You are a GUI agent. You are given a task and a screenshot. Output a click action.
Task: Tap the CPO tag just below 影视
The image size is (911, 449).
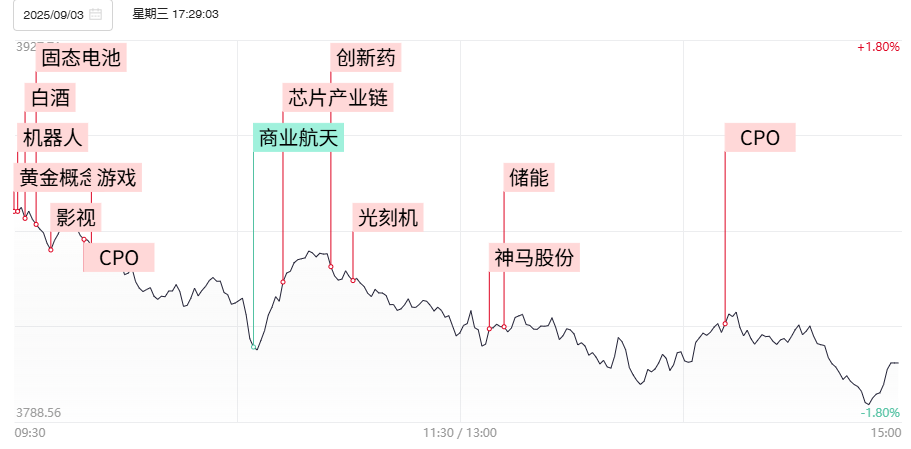pyautogui.click(x=118, y=257)
